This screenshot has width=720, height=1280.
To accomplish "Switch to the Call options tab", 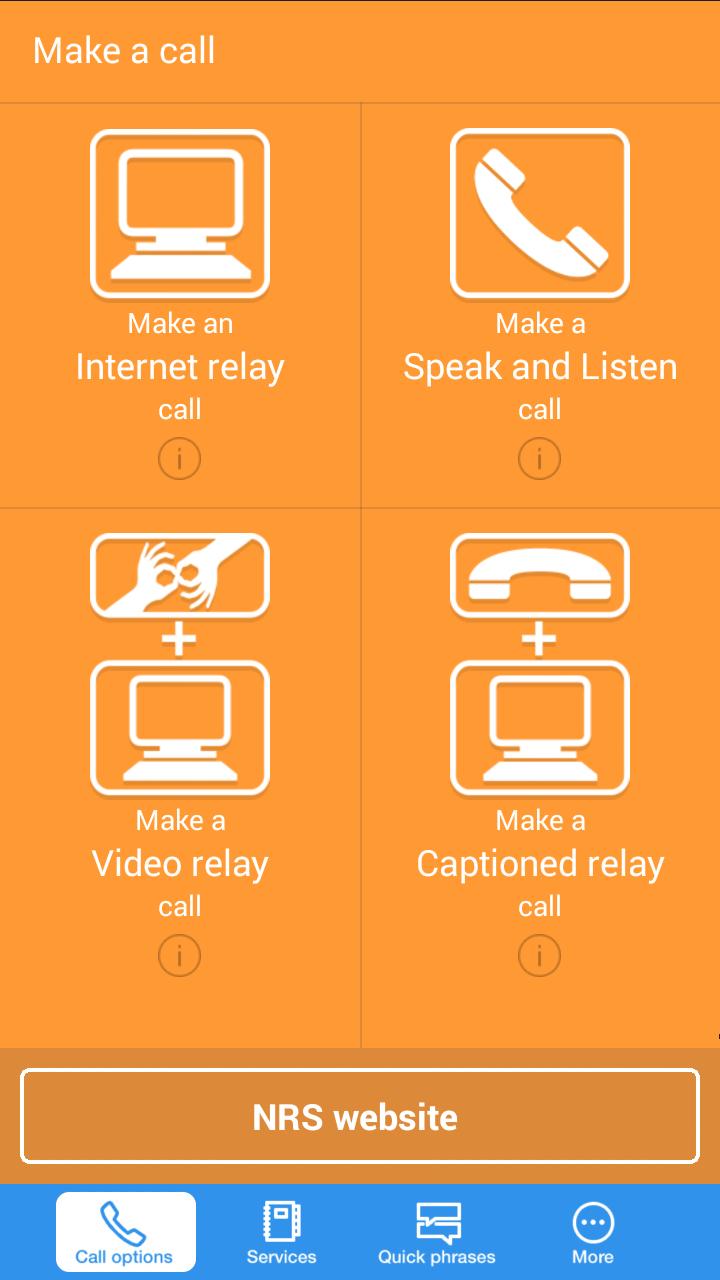I will click(125, 1232).
